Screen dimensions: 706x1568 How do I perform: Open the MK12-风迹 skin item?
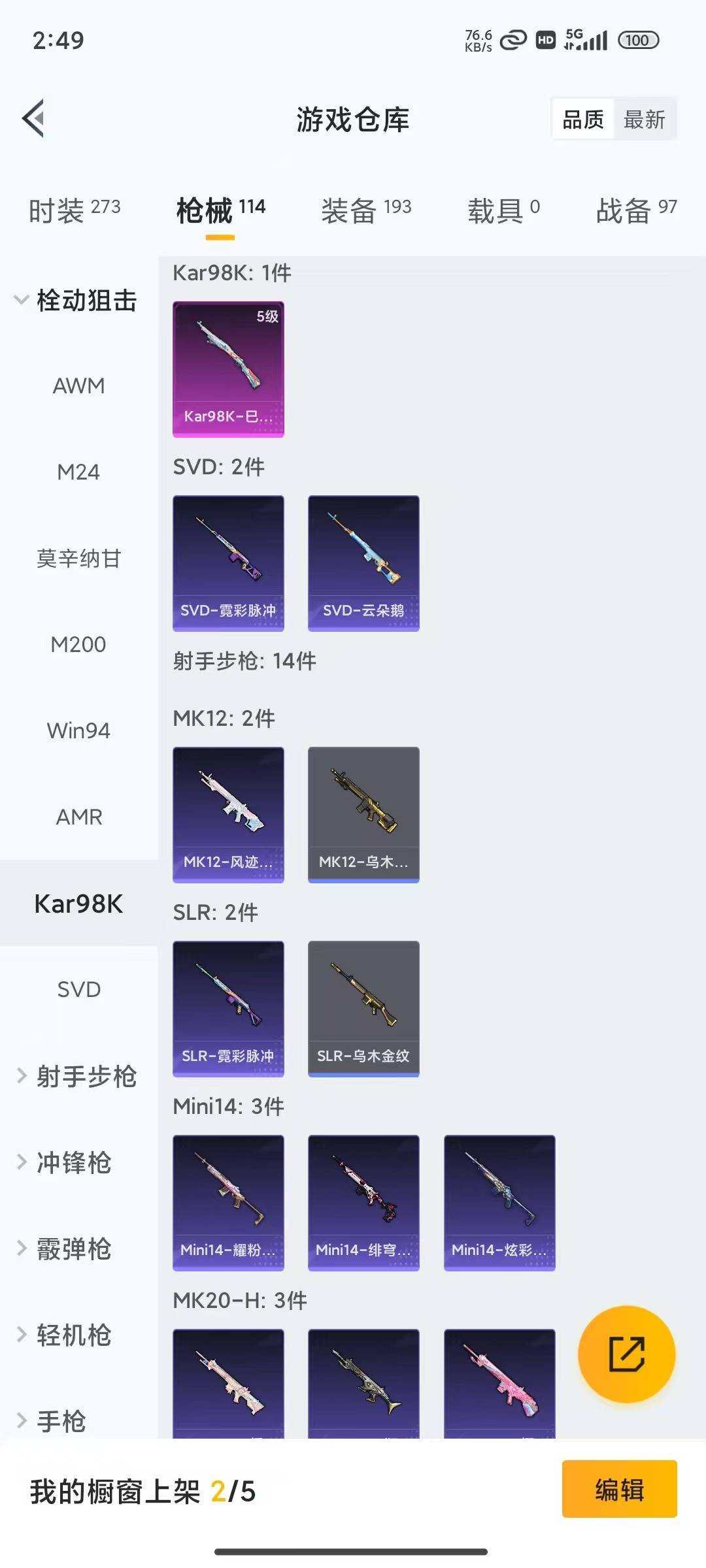[228, 814]
